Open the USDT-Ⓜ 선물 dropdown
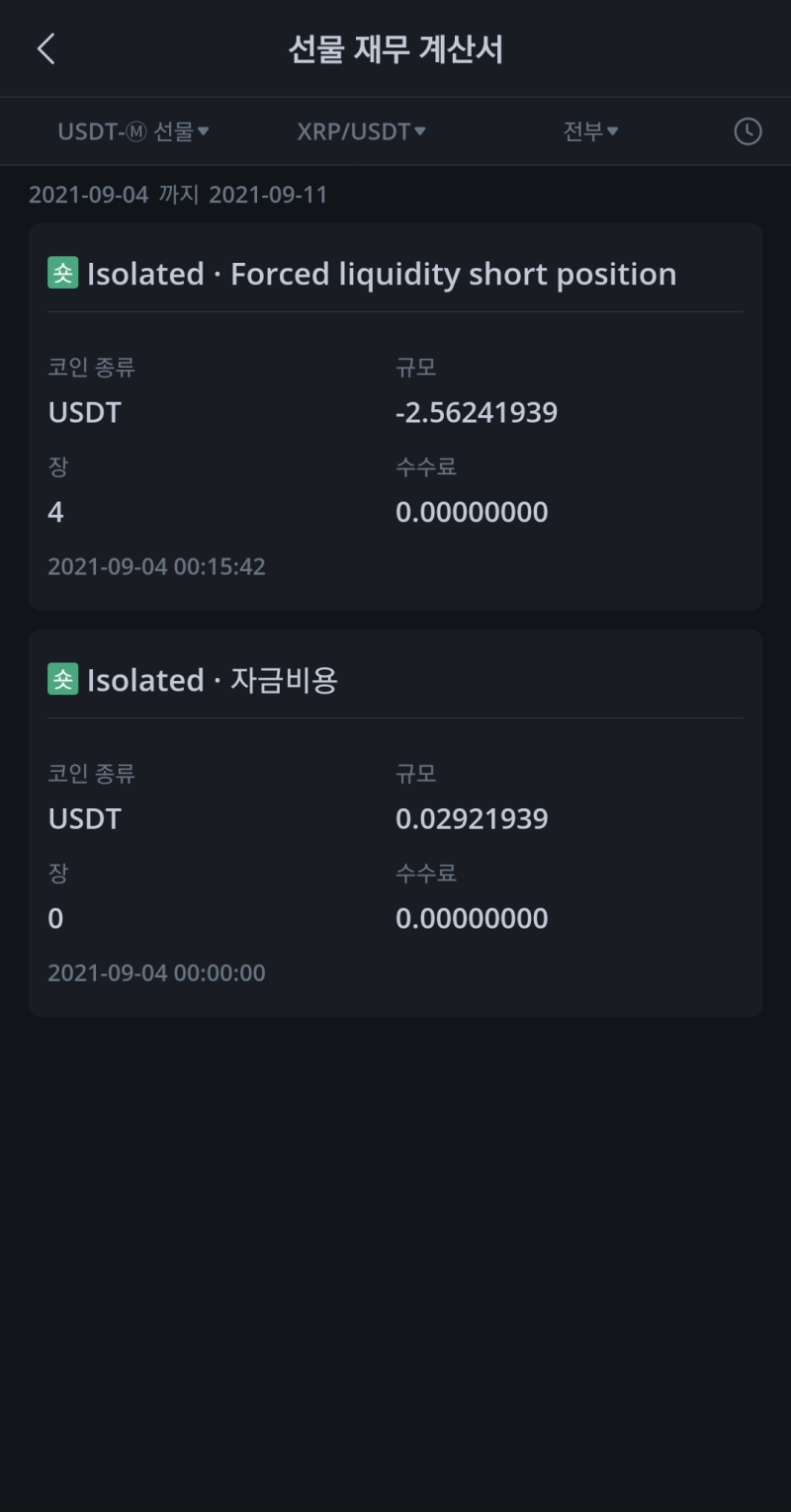 [133, 131]
